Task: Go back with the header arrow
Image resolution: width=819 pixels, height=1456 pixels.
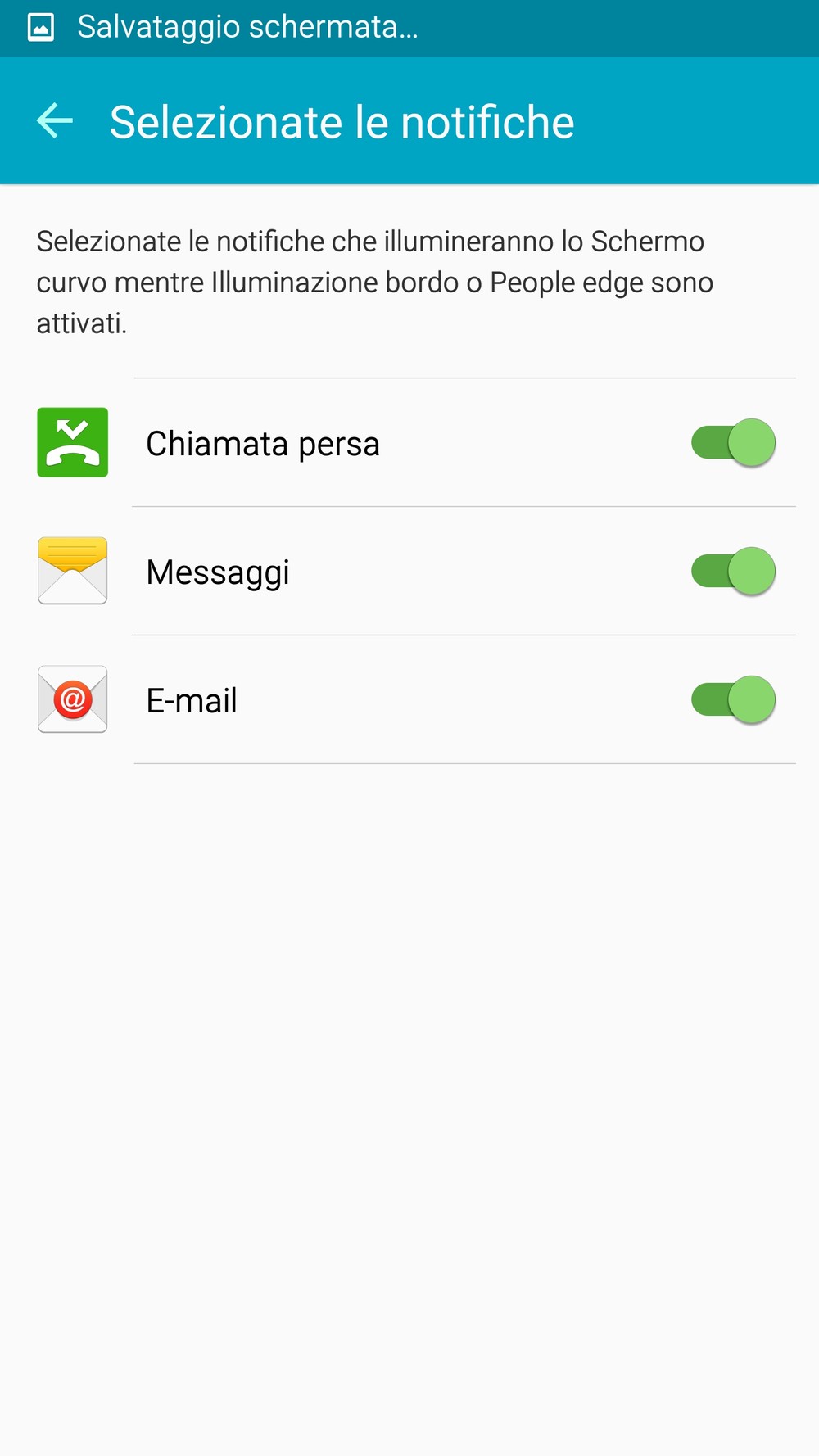Action: [55, 121]
